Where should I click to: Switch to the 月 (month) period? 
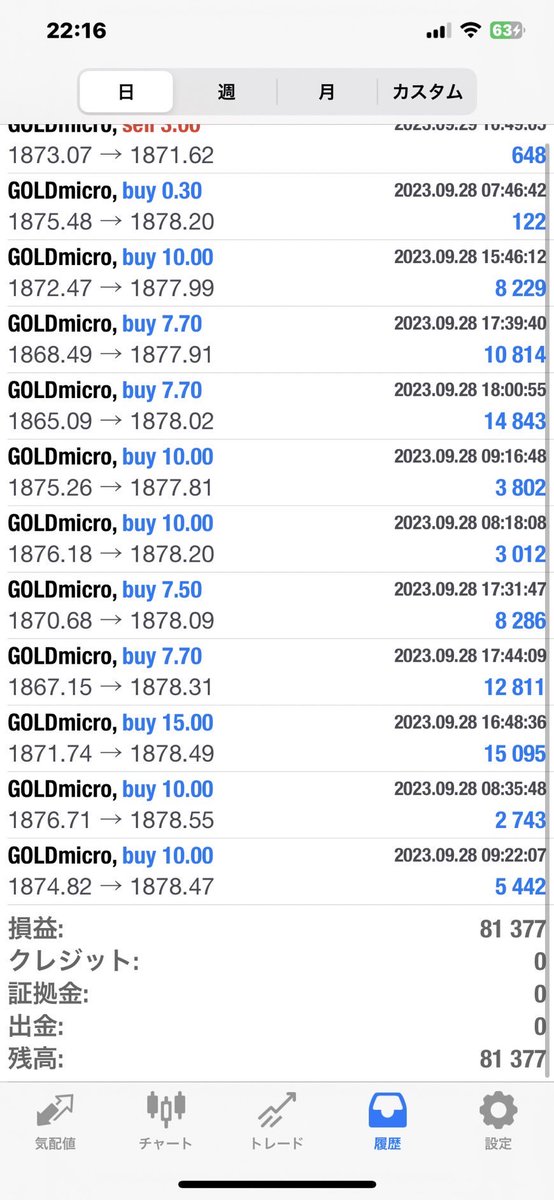327,92
